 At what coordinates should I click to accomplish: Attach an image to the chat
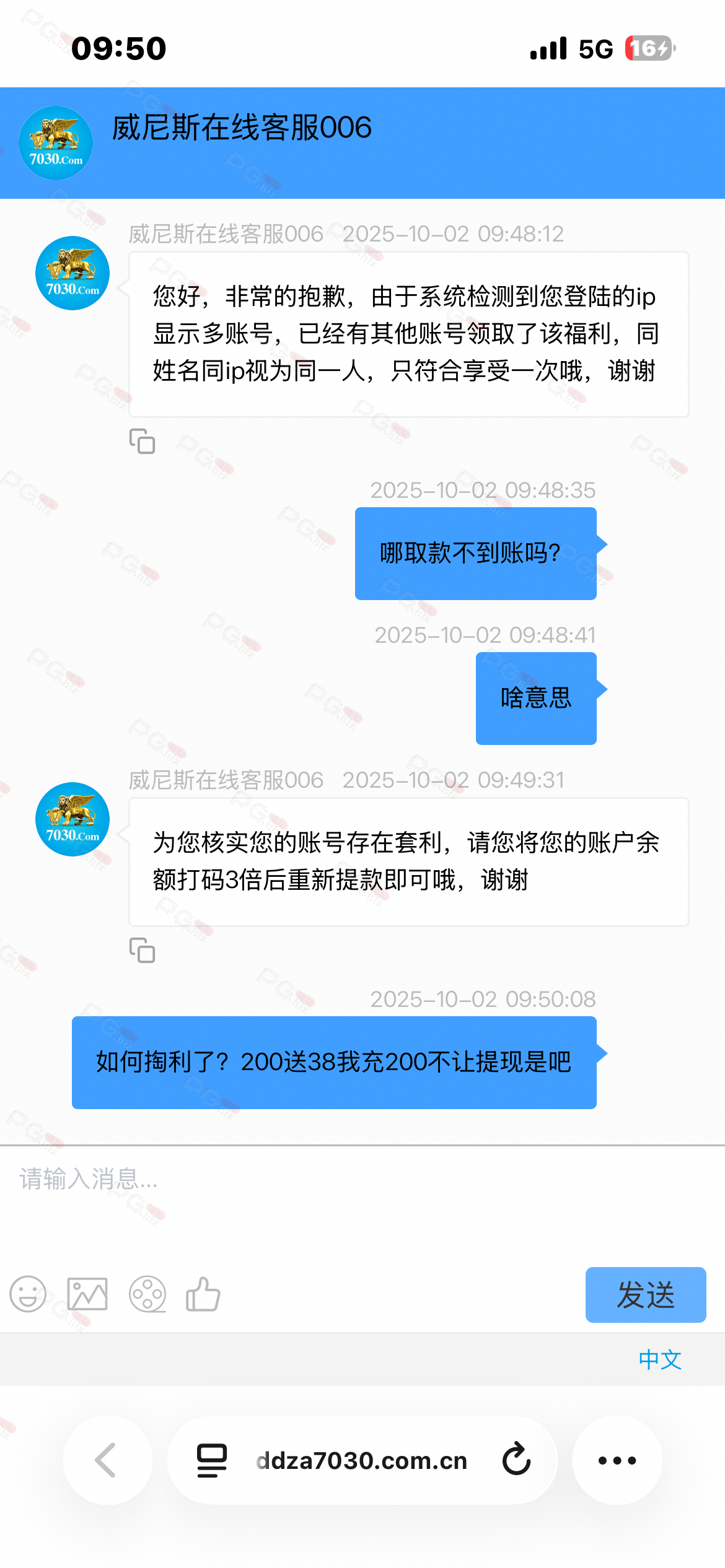[87, 1294]
